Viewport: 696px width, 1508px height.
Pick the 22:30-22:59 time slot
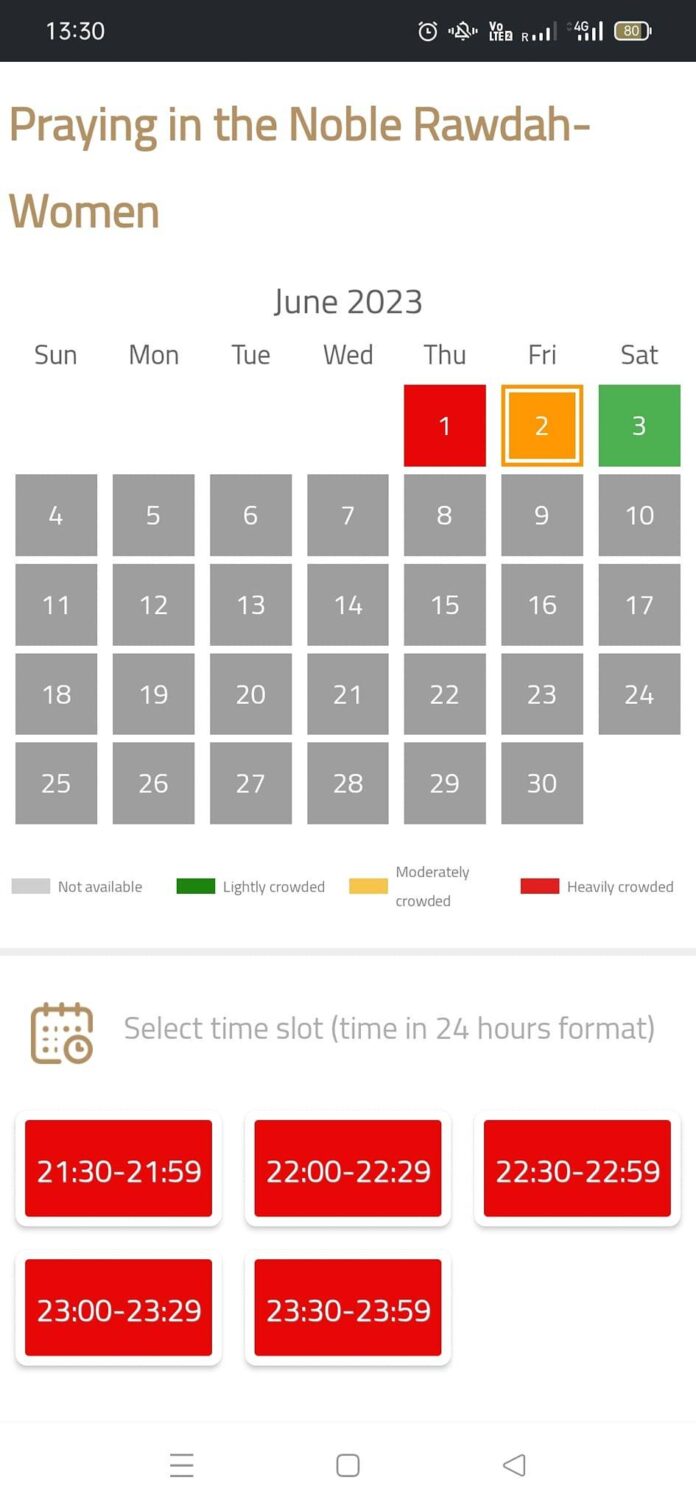tap(577, 1170)
